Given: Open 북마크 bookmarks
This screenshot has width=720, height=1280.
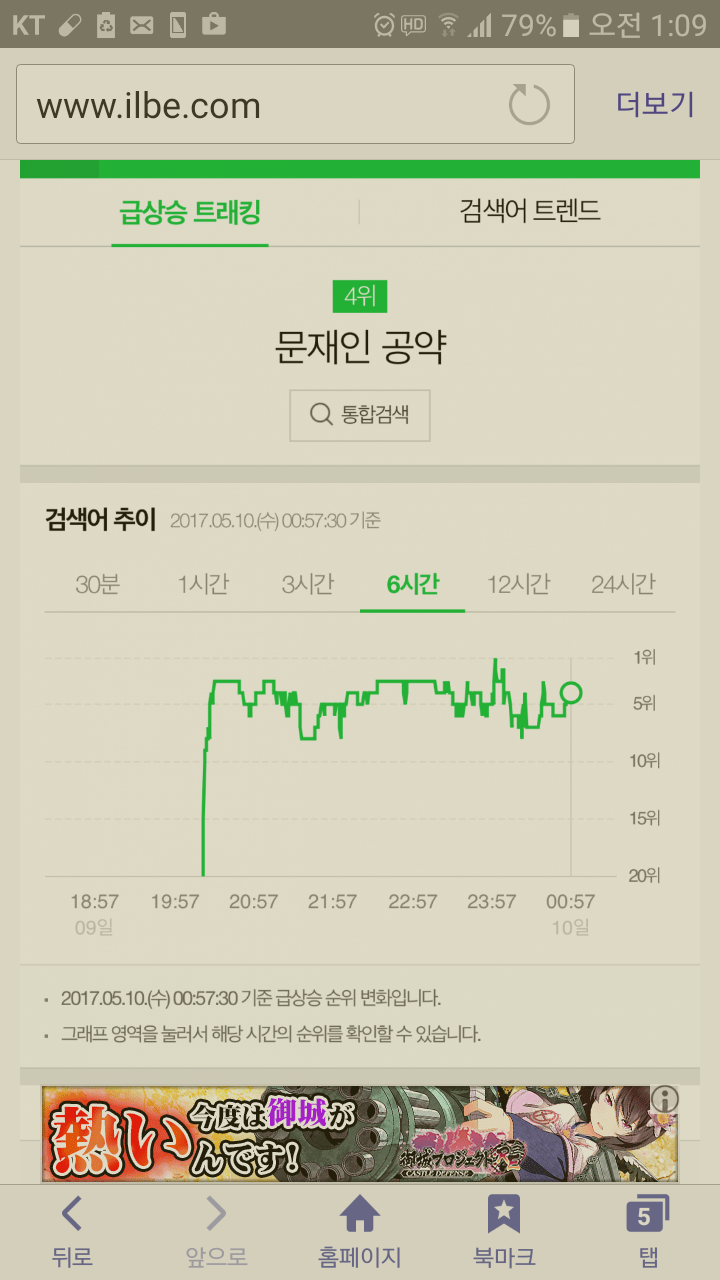Looking at the screenshot, I should (503, 1233).
